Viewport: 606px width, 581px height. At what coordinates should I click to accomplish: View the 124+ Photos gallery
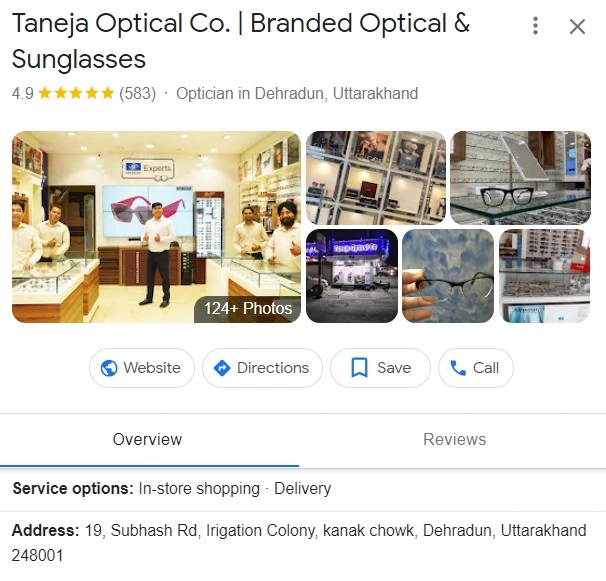tap(248, 308)
